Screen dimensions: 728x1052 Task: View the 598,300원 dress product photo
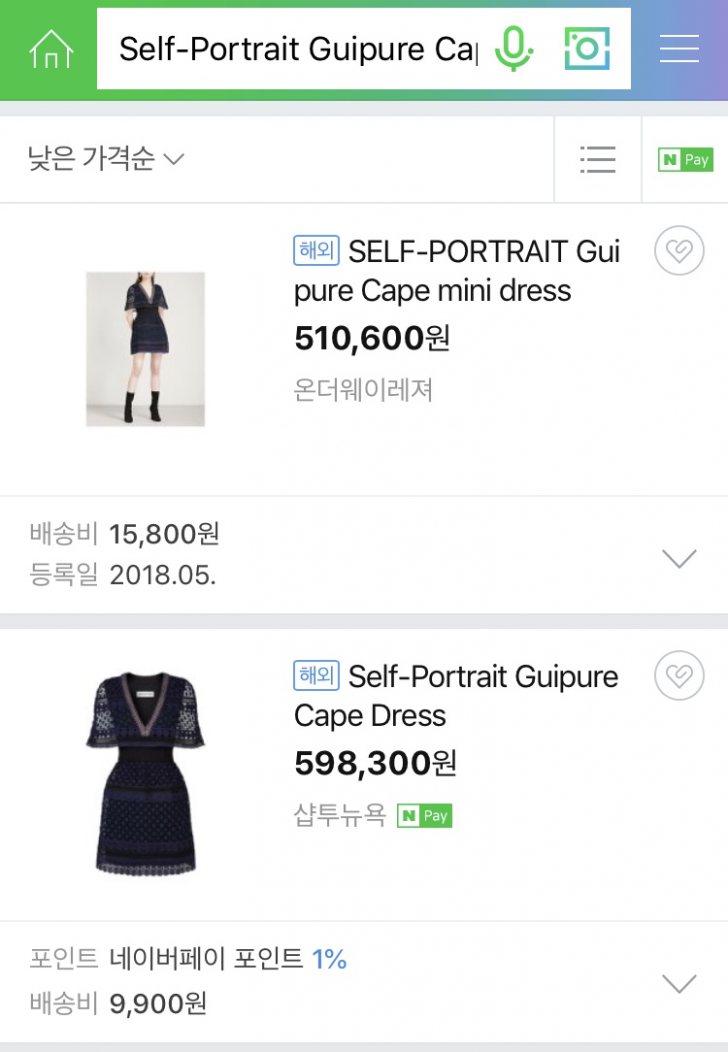point(145,774)
